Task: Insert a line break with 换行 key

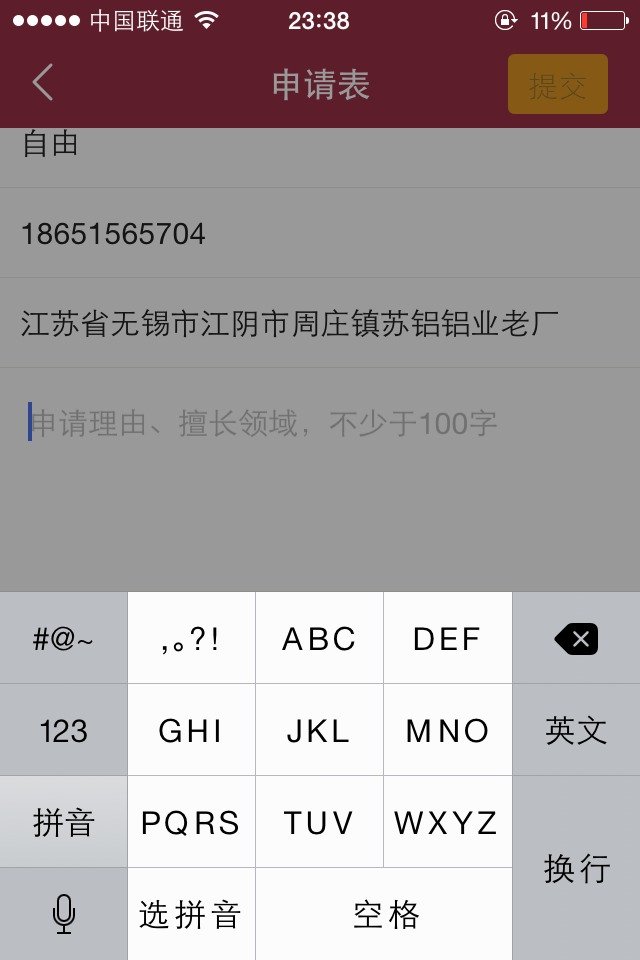Action: pos(576,868)
